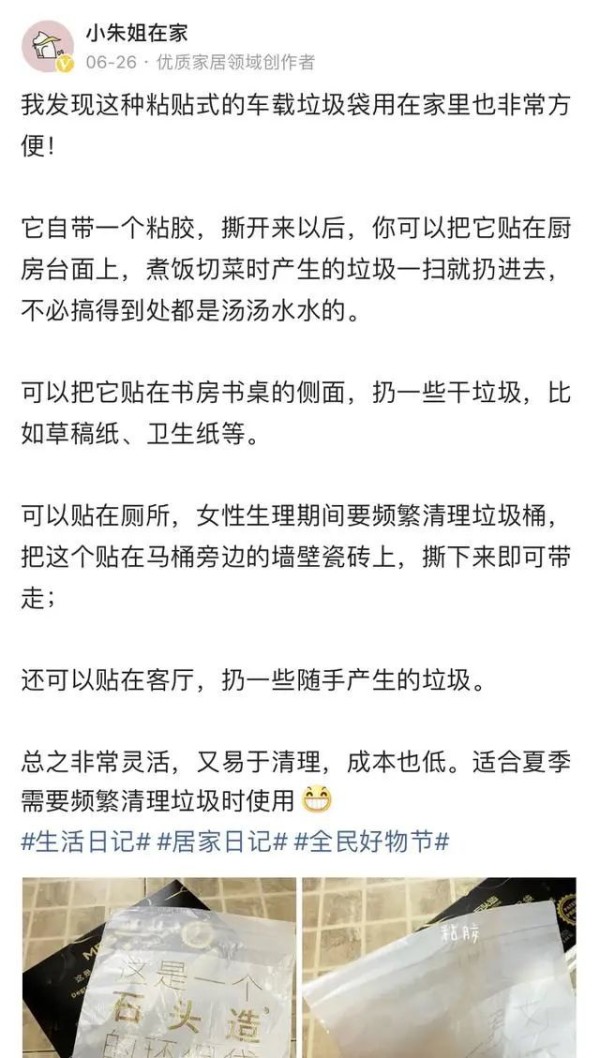The image size is (600, 1058).
Task: Open the #全民好物节# hashtag
Action: (372, 843)
